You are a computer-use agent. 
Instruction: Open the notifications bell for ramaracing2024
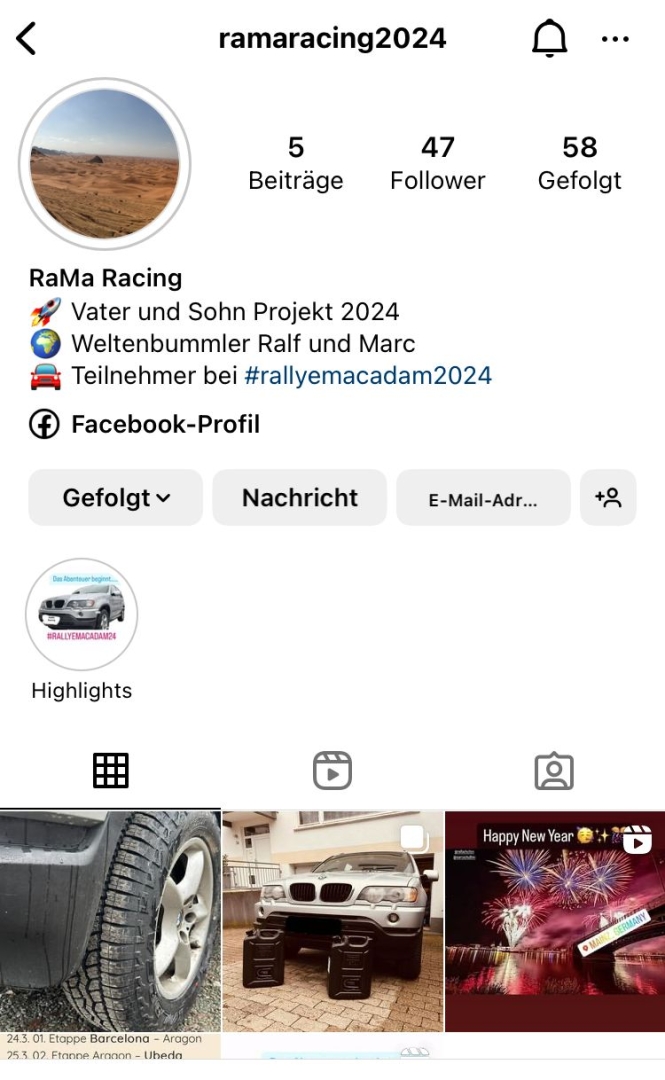click(548, 40)
